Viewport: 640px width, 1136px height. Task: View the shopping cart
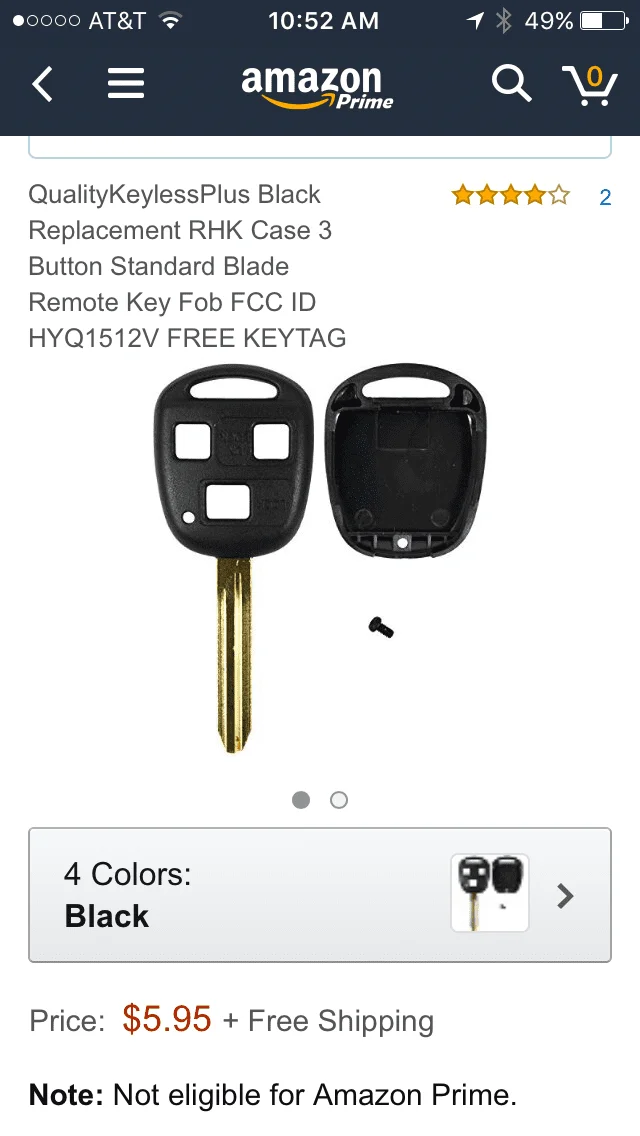[590, 84]
